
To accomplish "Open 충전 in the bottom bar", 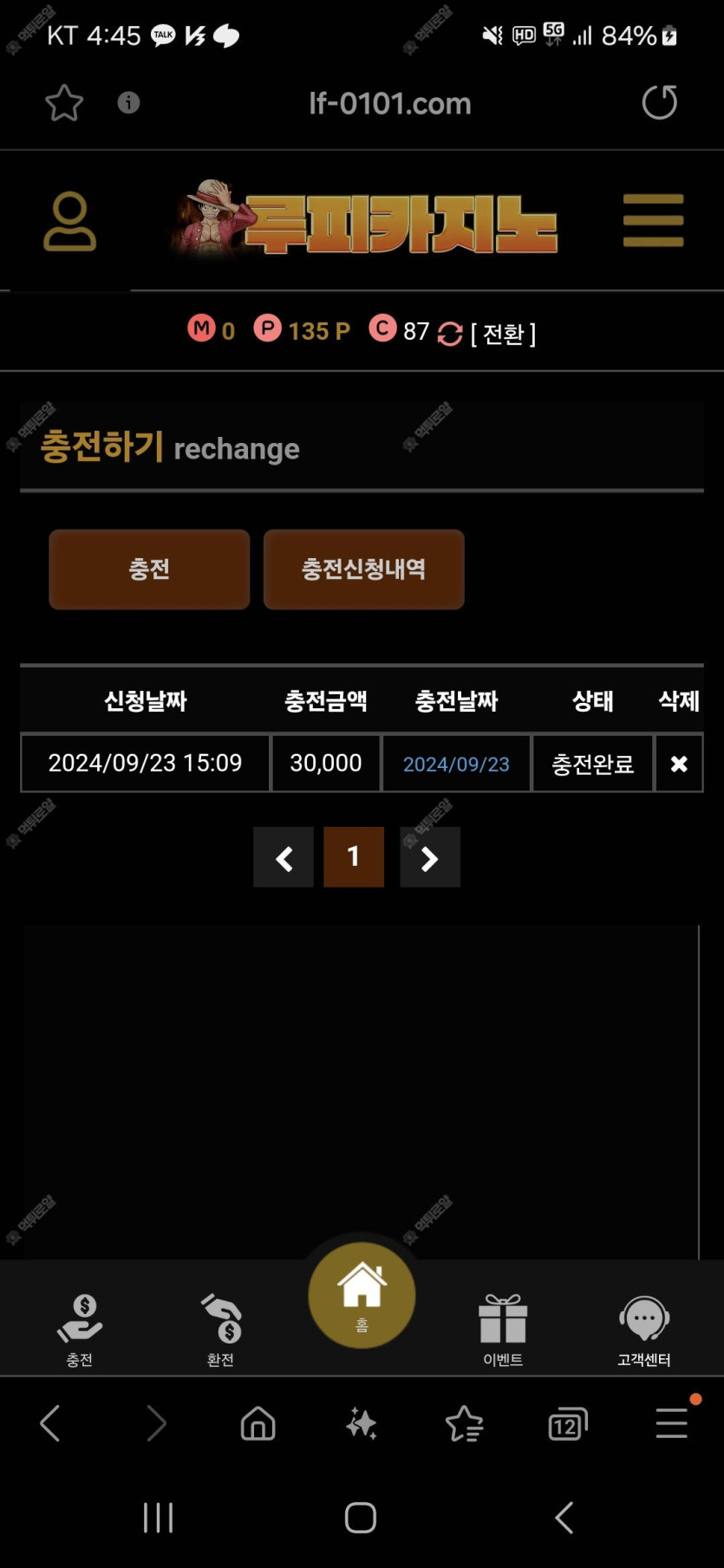I will 80,1328.
